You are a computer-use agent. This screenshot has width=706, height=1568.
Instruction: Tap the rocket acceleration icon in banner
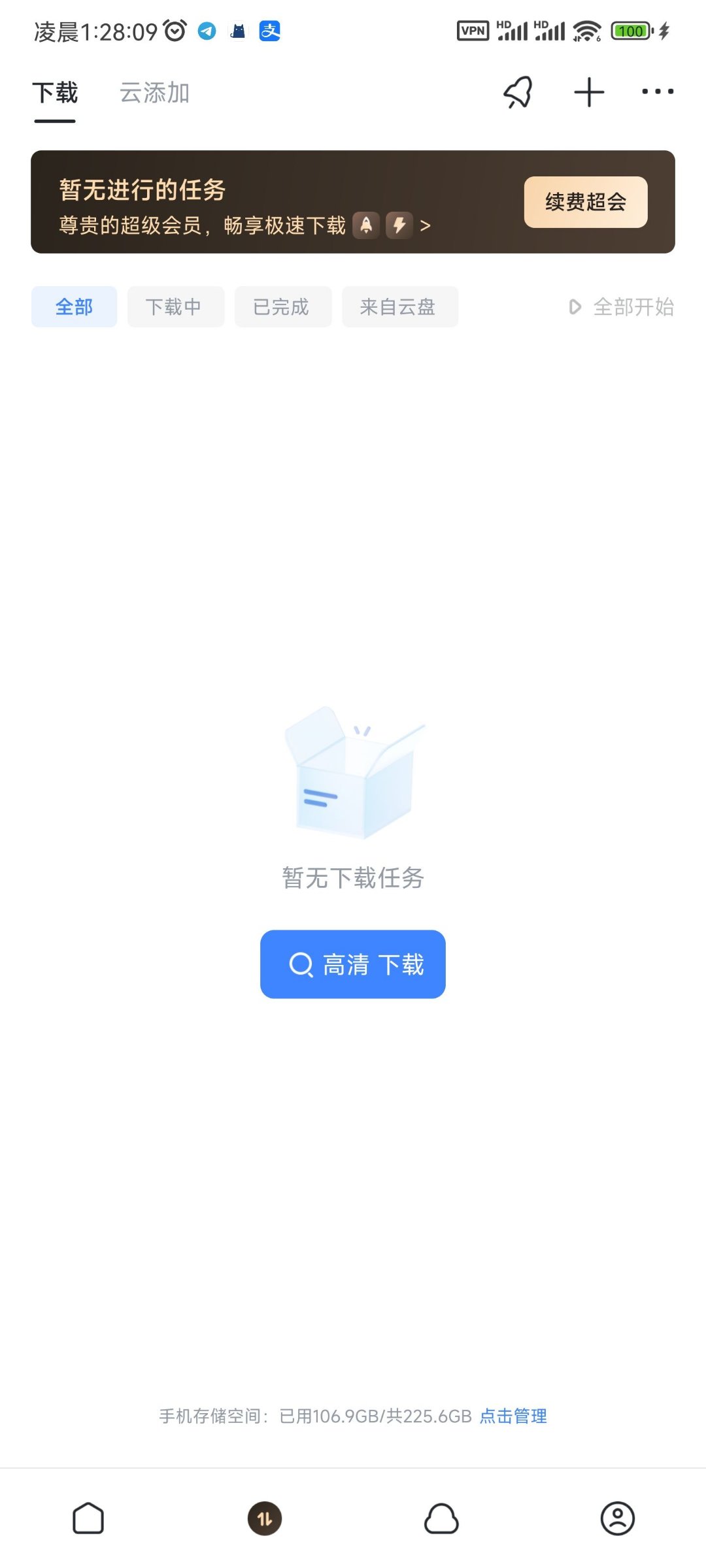pyautogui.click(x=366, y=225)
